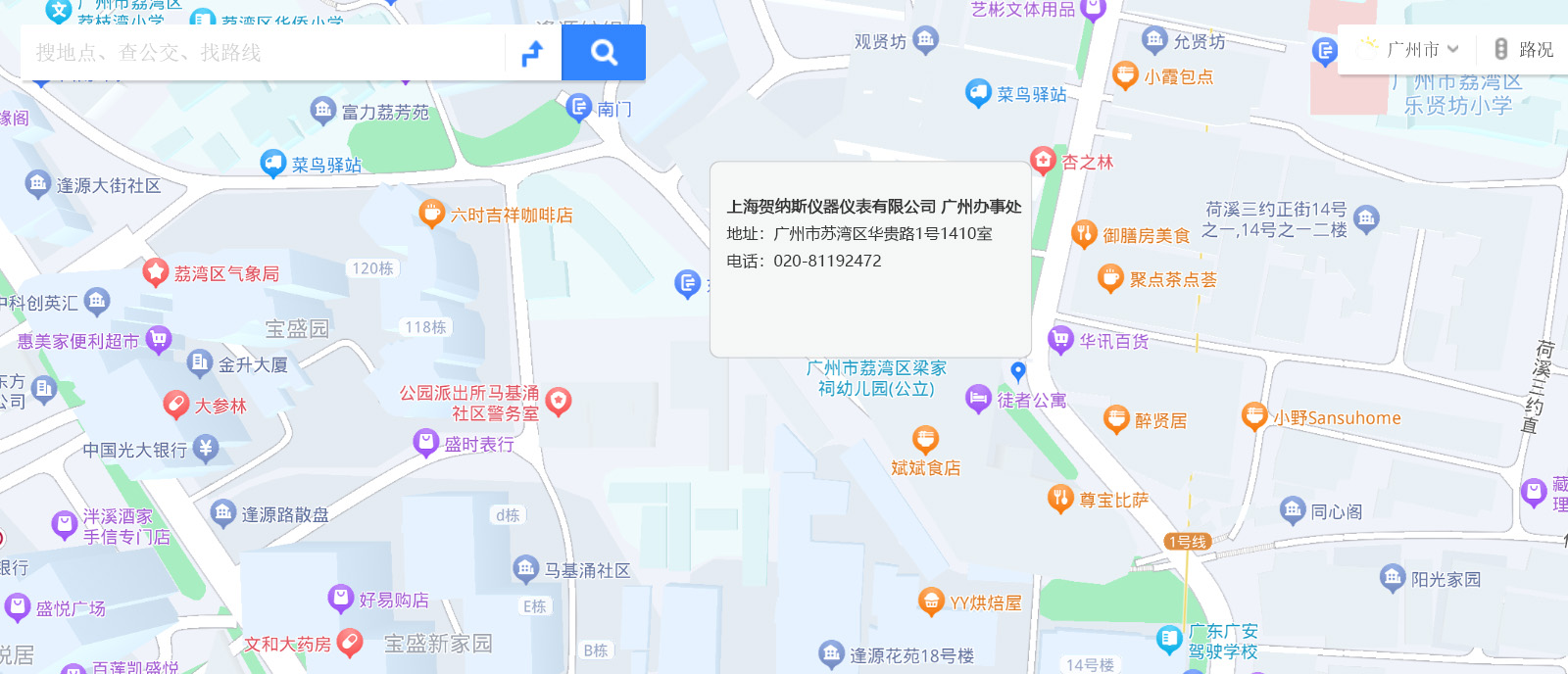The width and height of the screenshot is (1568, 674).
Task: Tap the 尊宝比萨 restaurant marker
Action: [x=1060, y=499]
